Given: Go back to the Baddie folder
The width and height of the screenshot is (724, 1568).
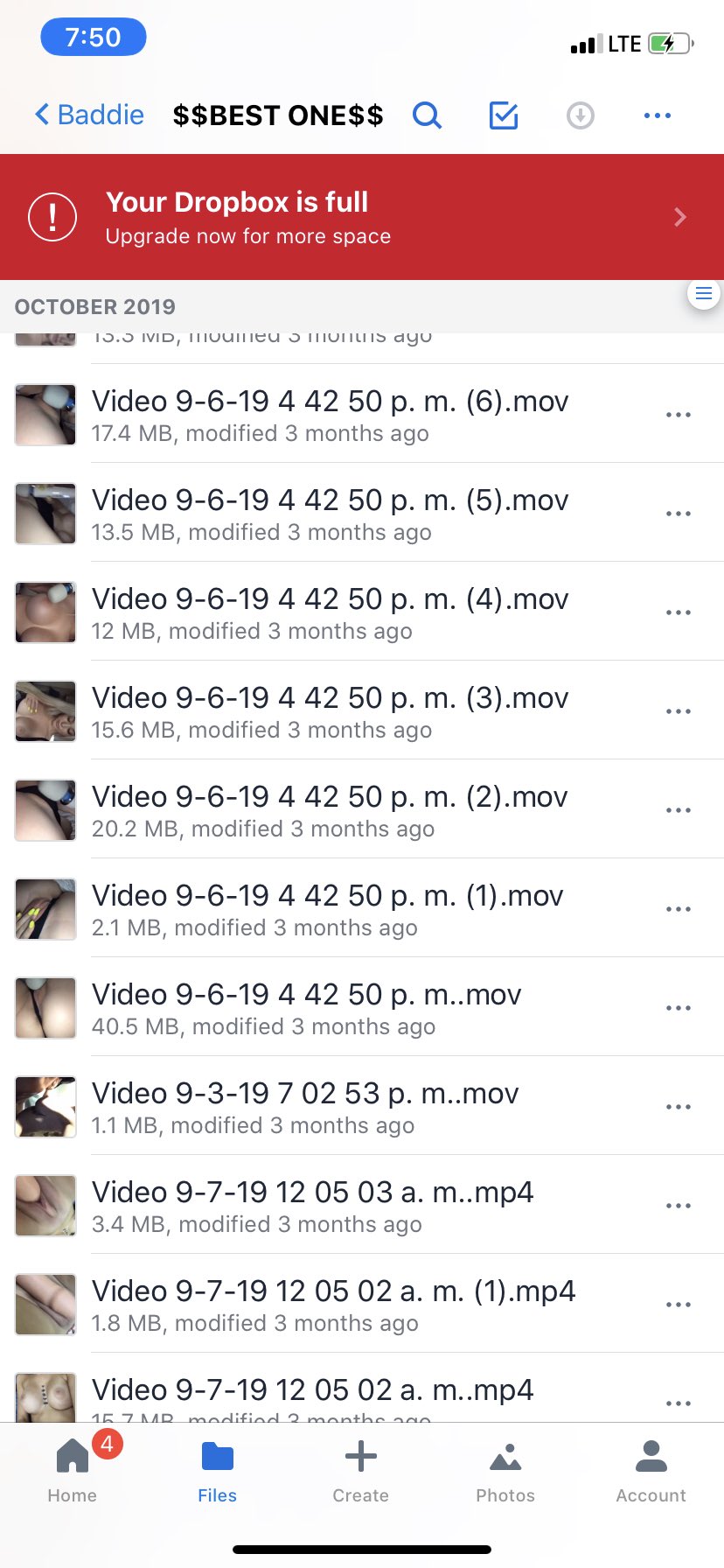Looking at the screenshot, I should (x=89, y=115).
